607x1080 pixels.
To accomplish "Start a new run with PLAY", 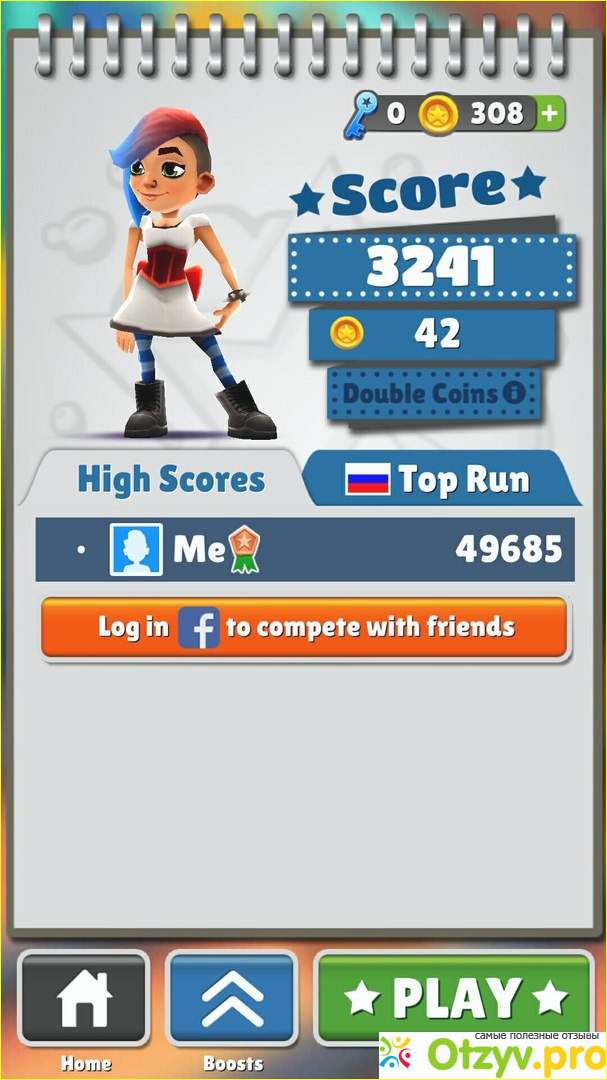I will 455,996.
